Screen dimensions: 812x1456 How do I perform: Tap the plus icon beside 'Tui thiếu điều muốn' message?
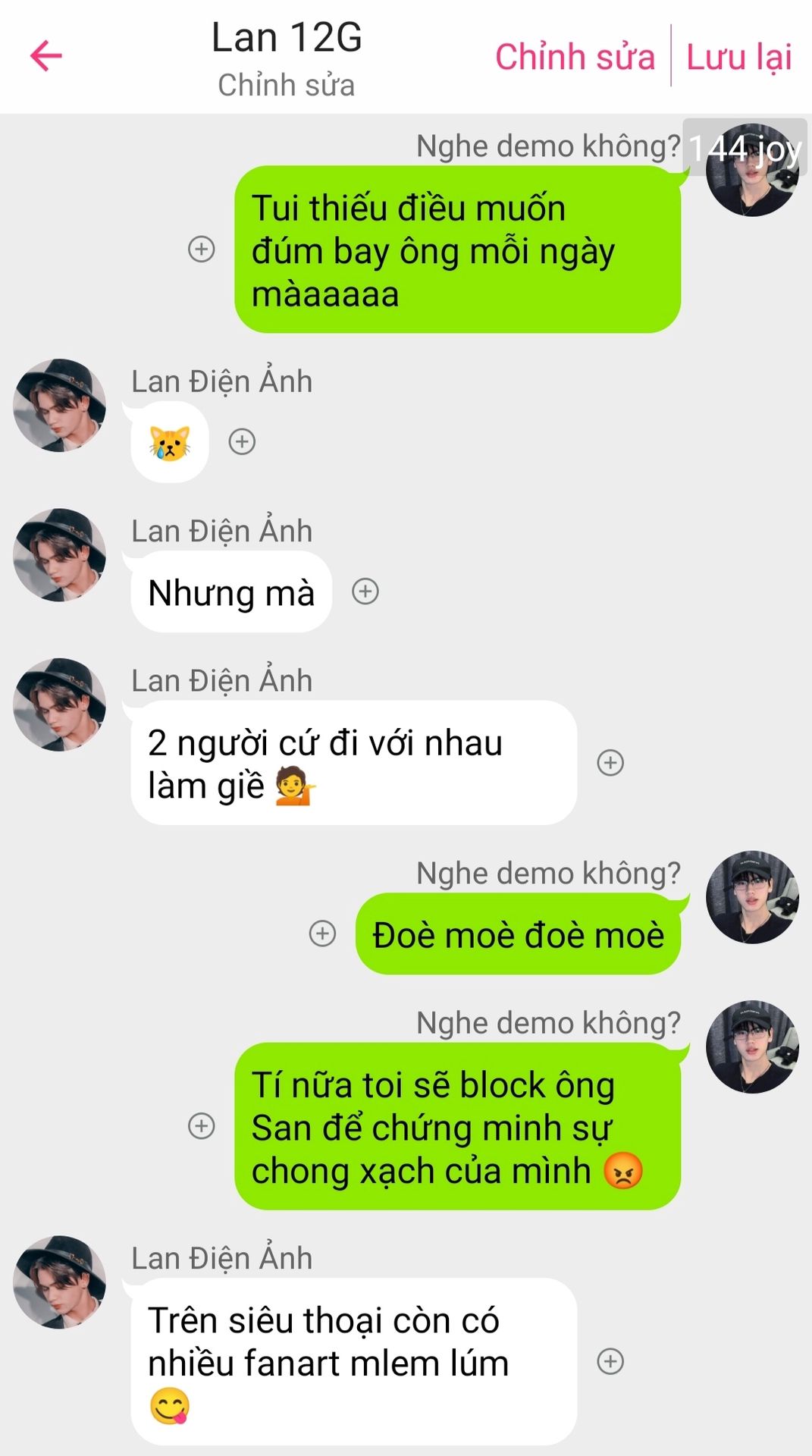pyautogui.click(x=202, y=249)
